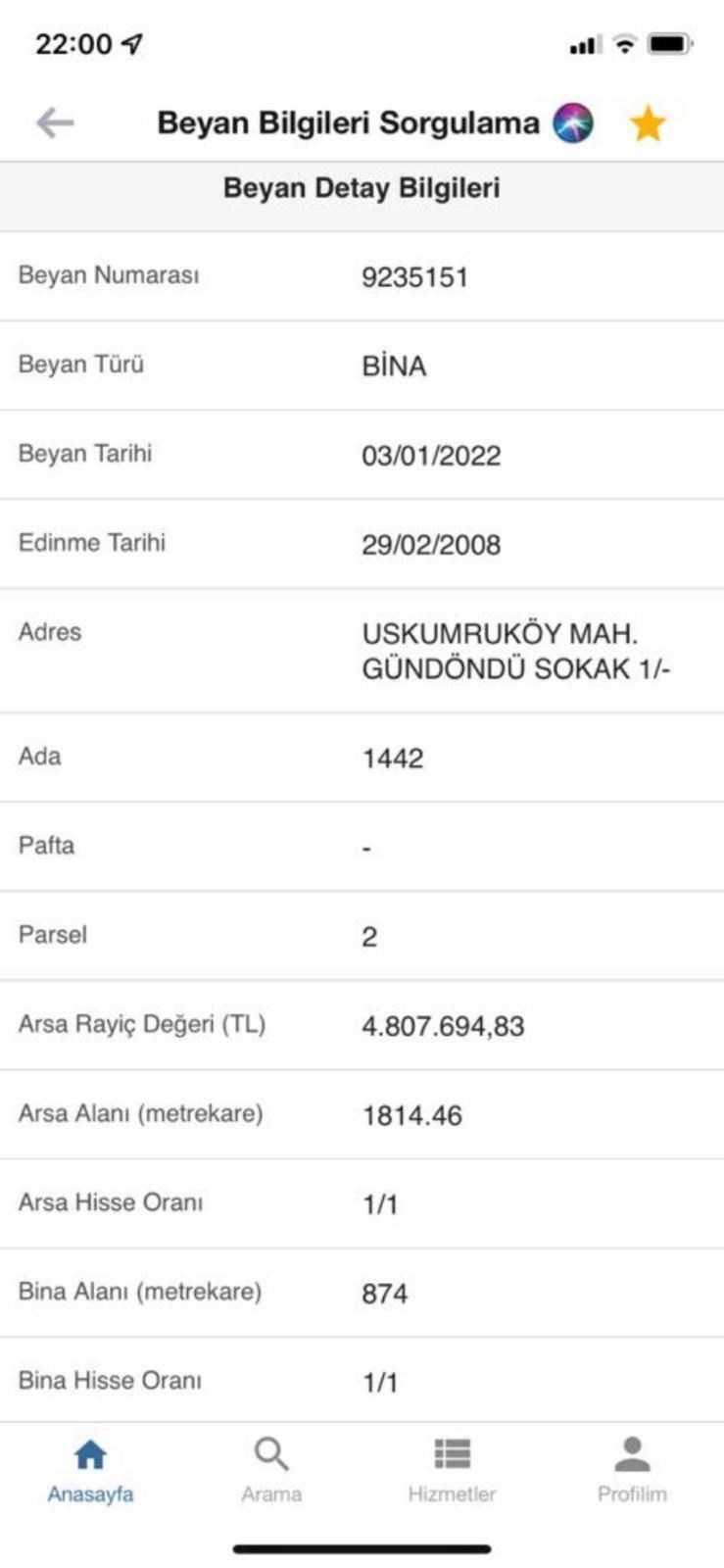Switch to the Anasayfa tab
Screen dimensions: 724x1568
tap(90, 1469)
